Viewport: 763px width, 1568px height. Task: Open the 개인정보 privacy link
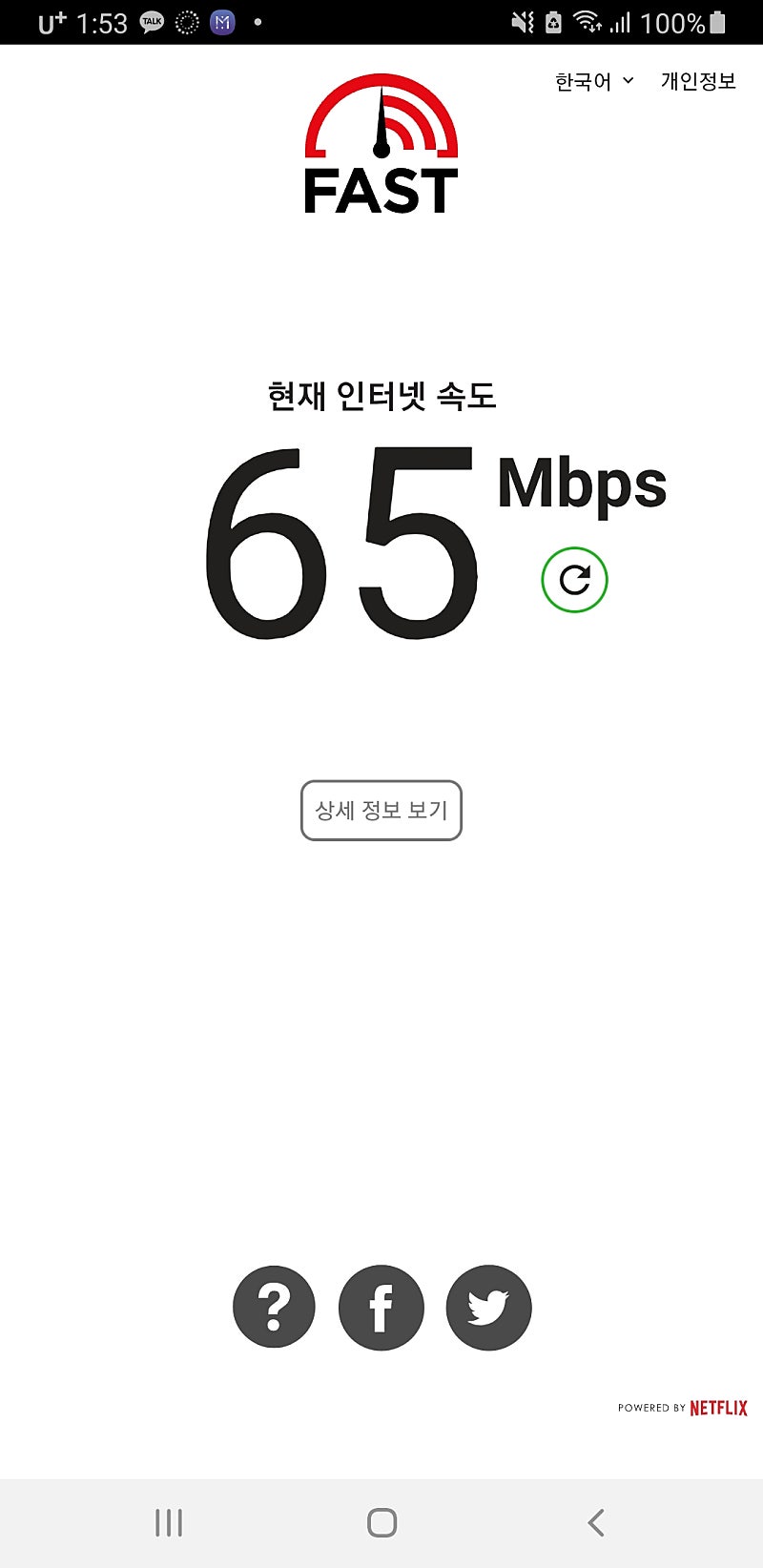tap(698, 82)
